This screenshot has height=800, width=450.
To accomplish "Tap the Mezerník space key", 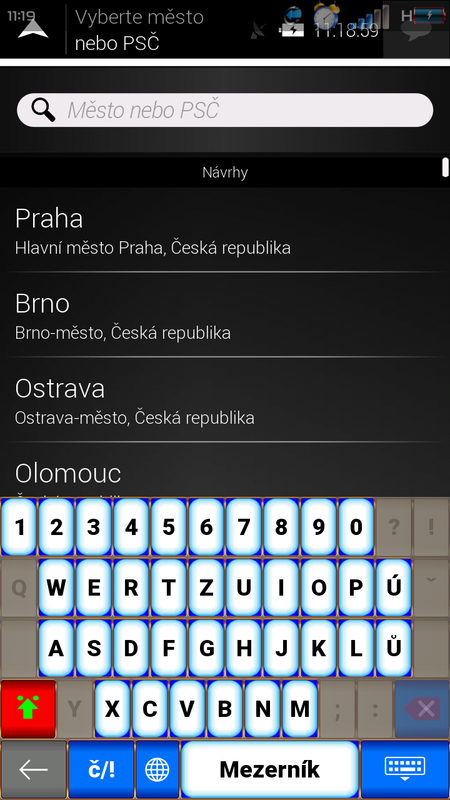I will (x=269, y=769).
